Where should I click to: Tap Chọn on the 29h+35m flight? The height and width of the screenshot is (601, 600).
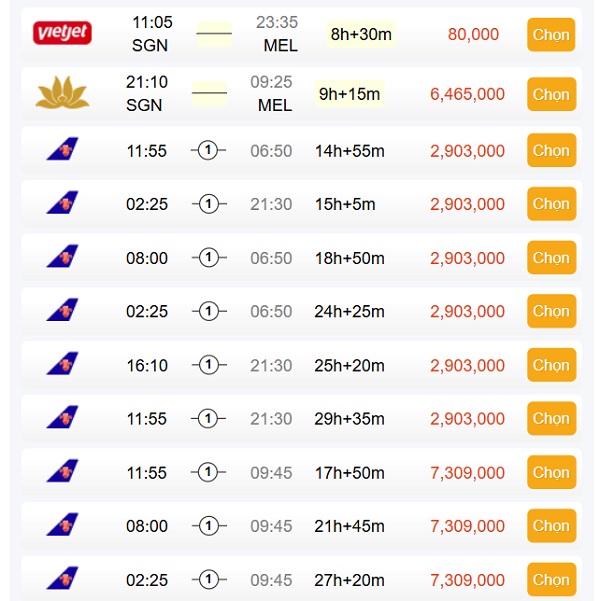pyautogui.click(x=550, y=418)
